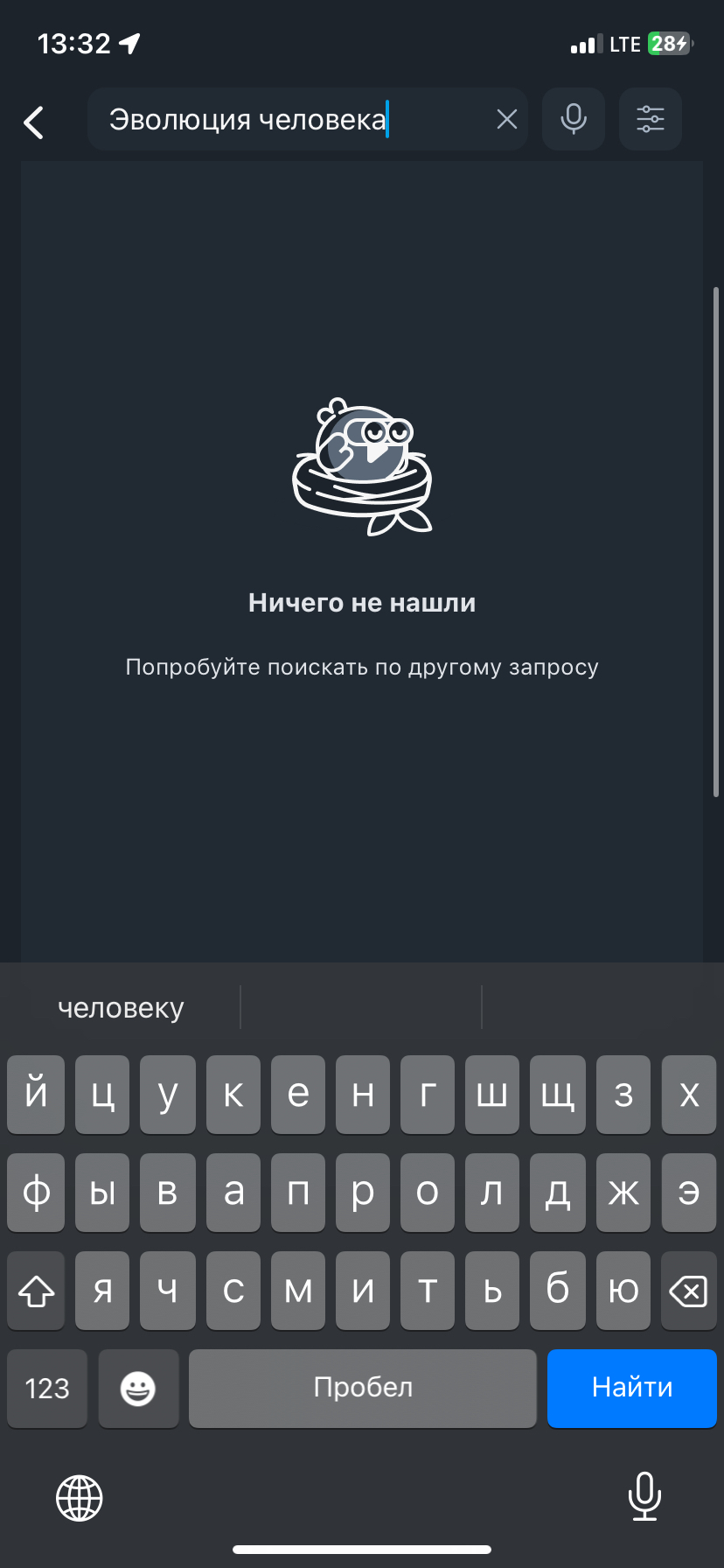Image resolution: width=724 pixels, height=1568 pixels.
Task: Choose the keyboard suggestion человеку
Action: tap(121, 1008)
